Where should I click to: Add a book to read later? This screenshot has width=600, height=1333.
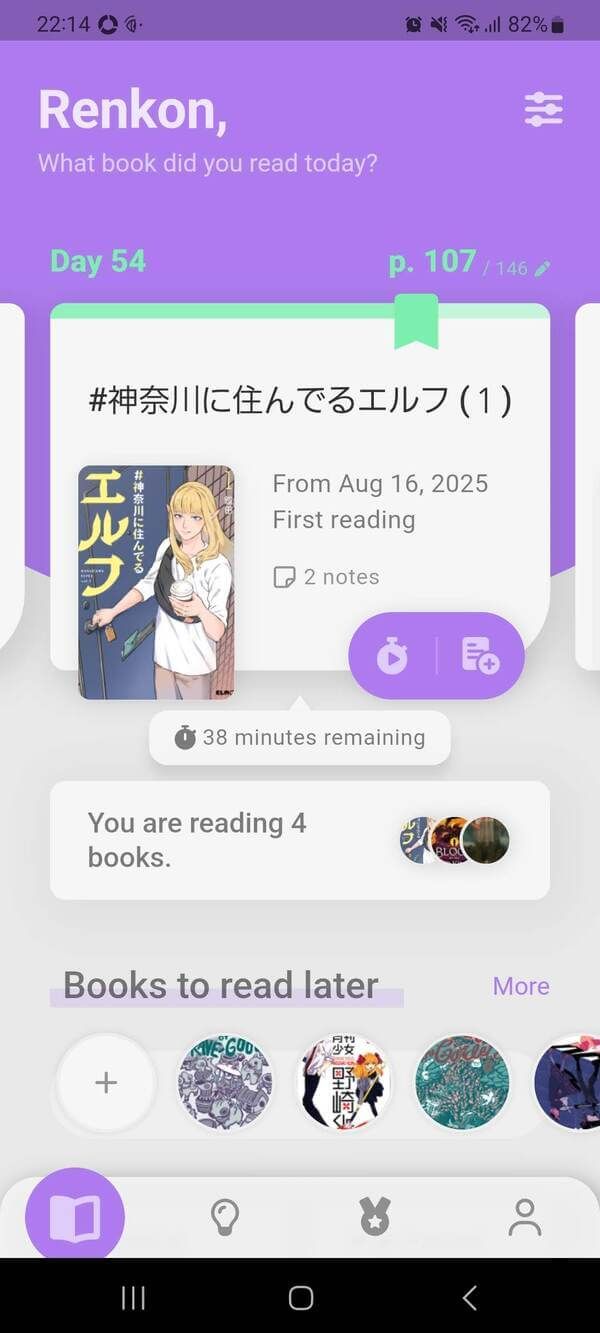click(x=106, y=1082)
